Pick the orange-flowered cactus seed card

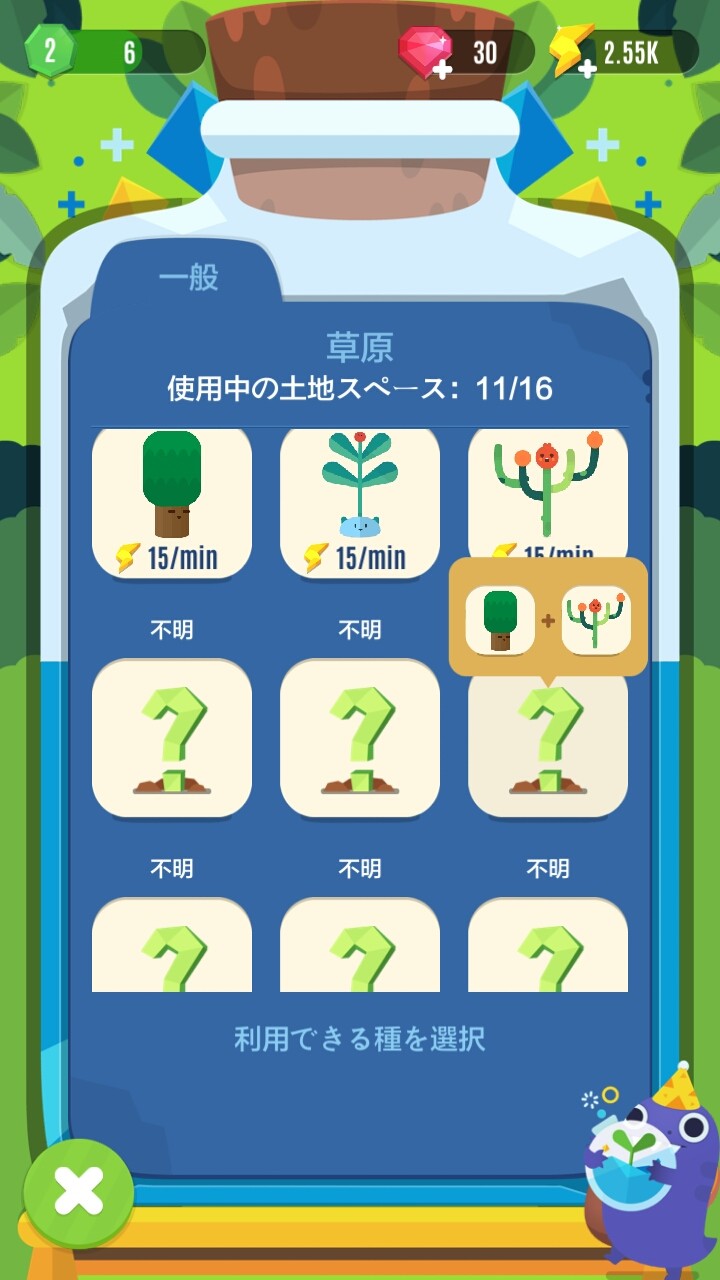coord(547,490)
